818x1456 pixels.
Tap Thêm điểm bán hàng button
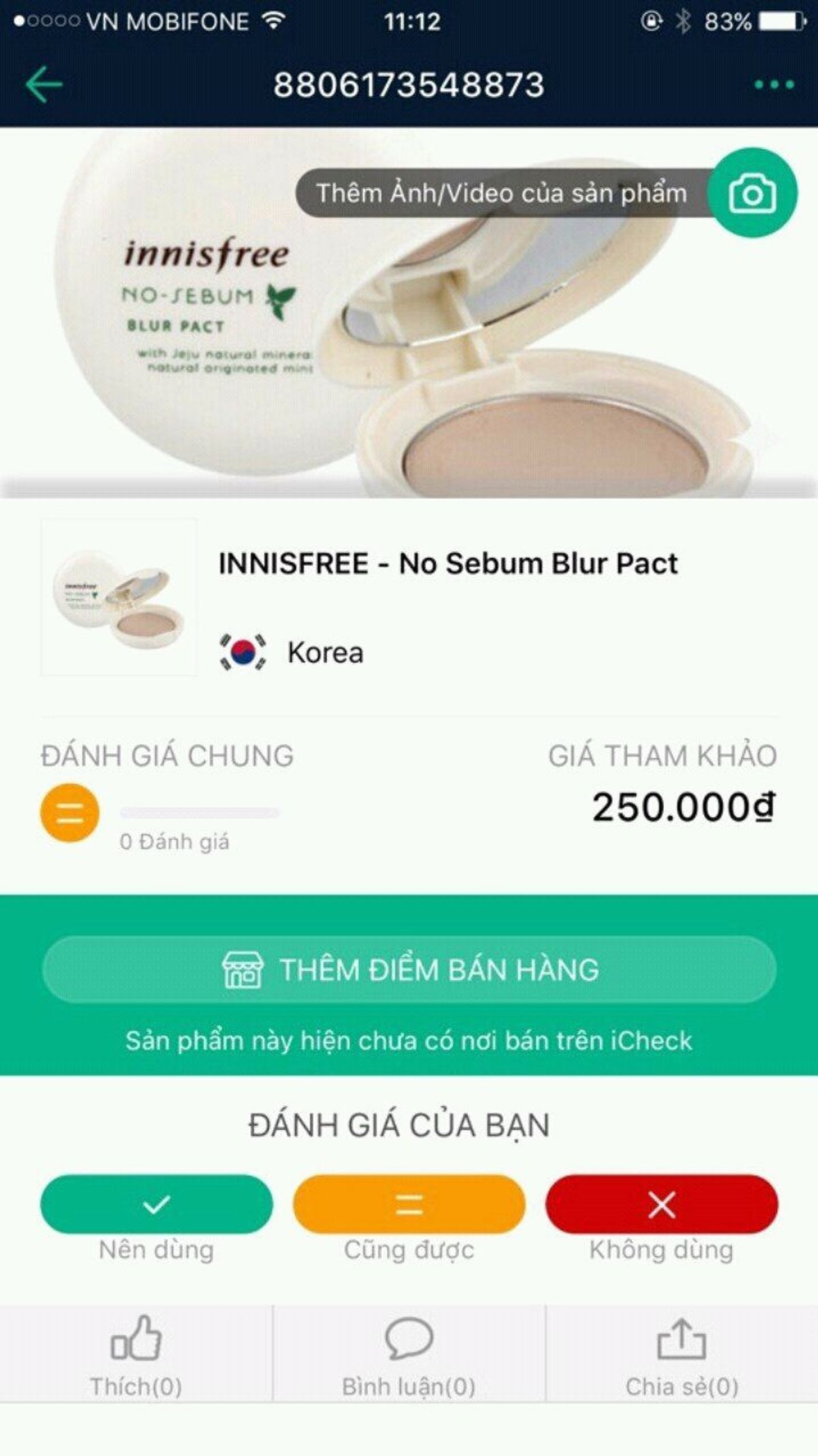[x=409, y=969]
